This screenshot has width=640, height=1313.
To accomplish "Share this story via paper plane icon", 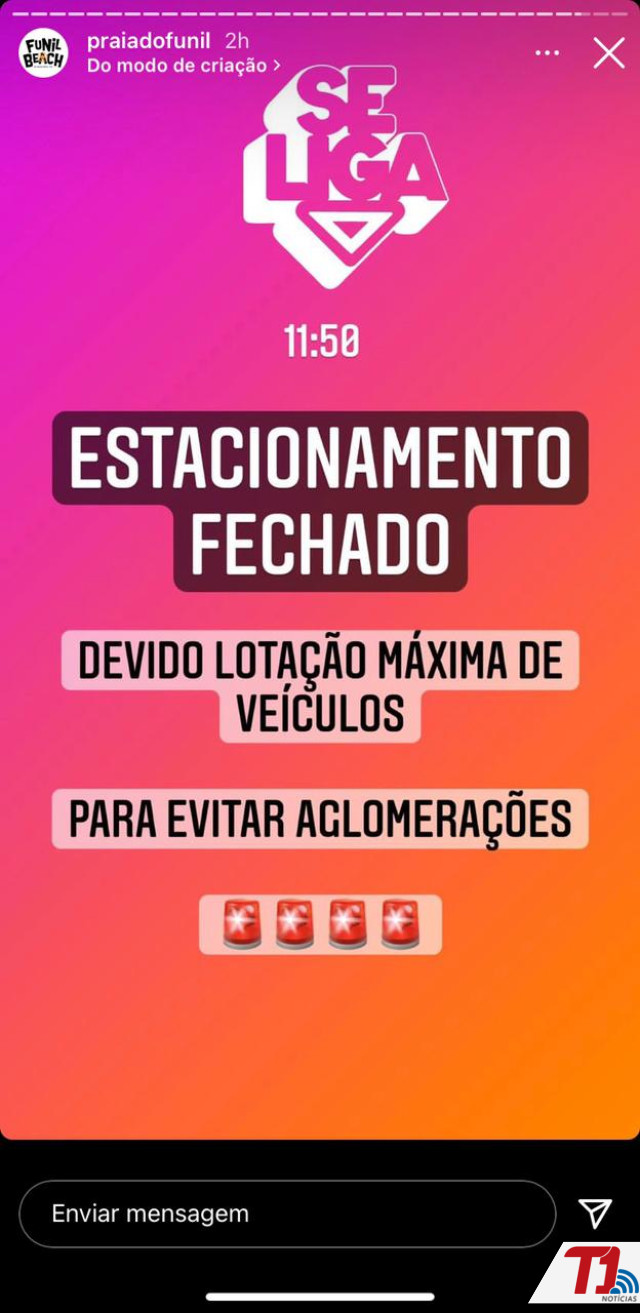I will (x=595, y=1213).
